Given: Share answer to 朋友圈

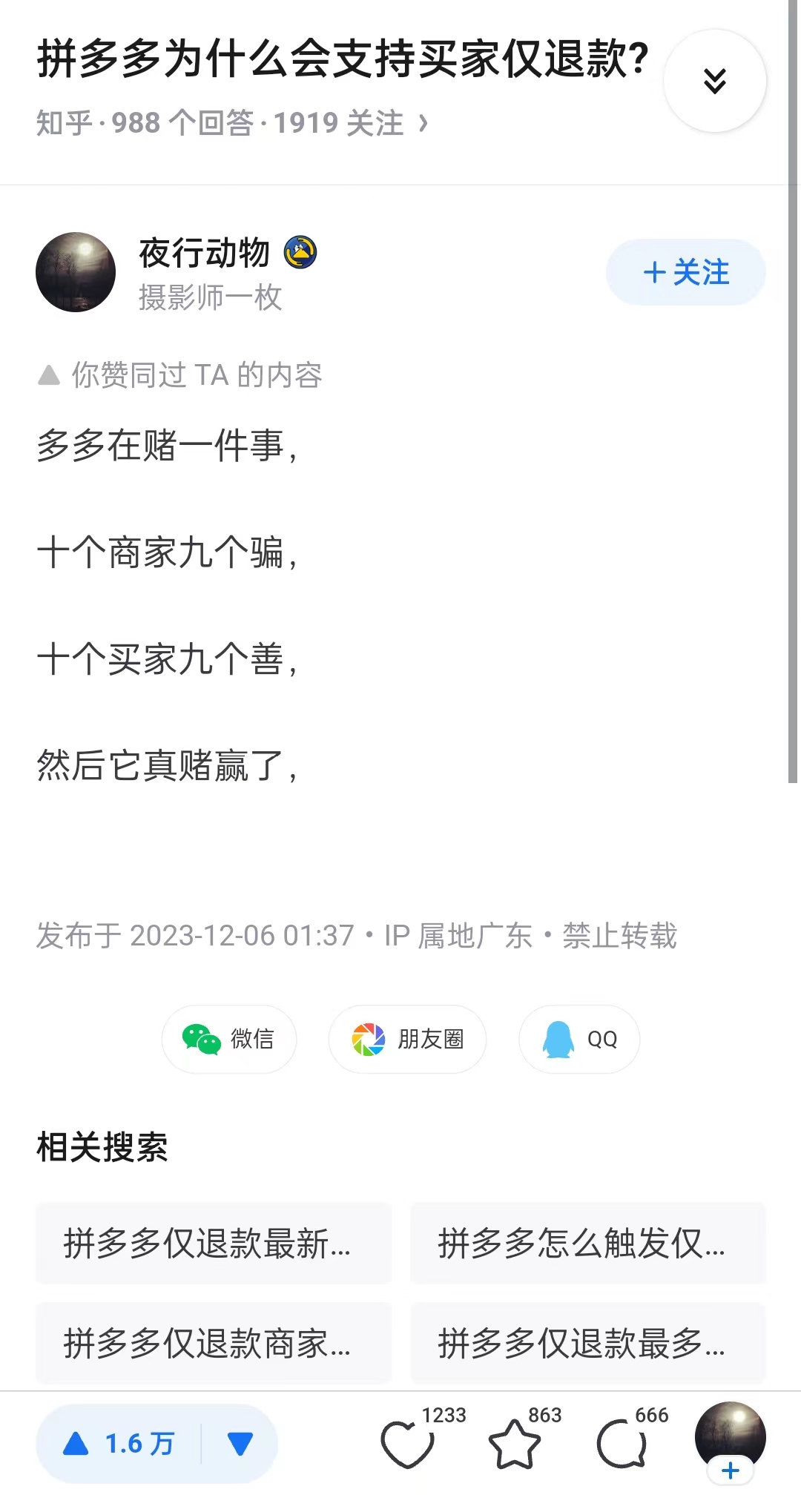Looking at the screenshot, I should coord(407,1039).
